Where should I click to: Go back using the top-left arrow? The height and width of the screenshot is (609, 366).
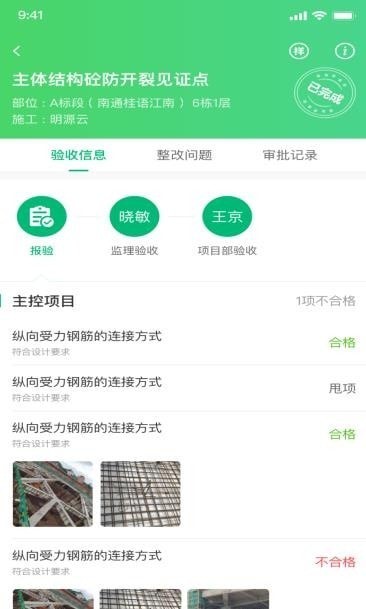coord(17,51)
